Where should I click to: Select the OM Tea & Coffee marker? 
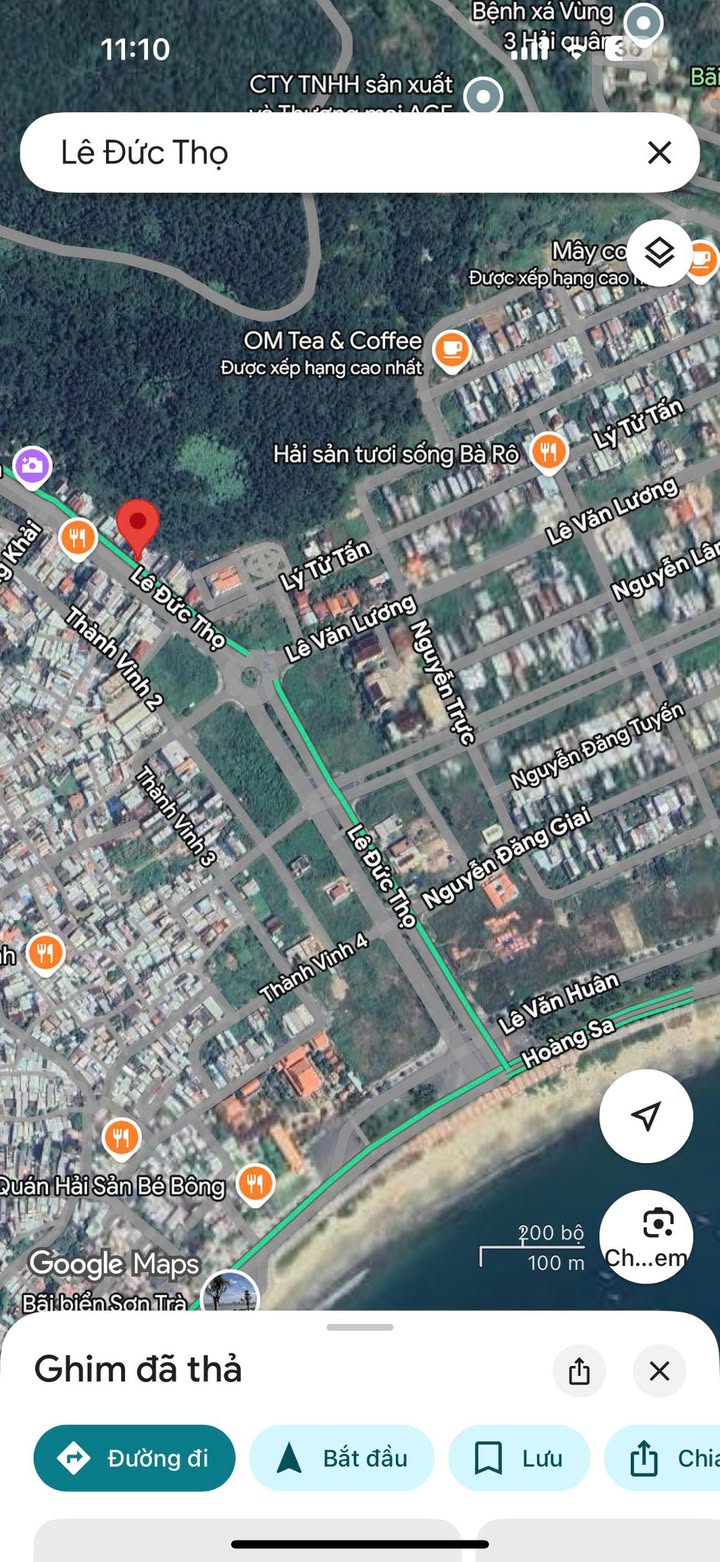coord(452,349)
